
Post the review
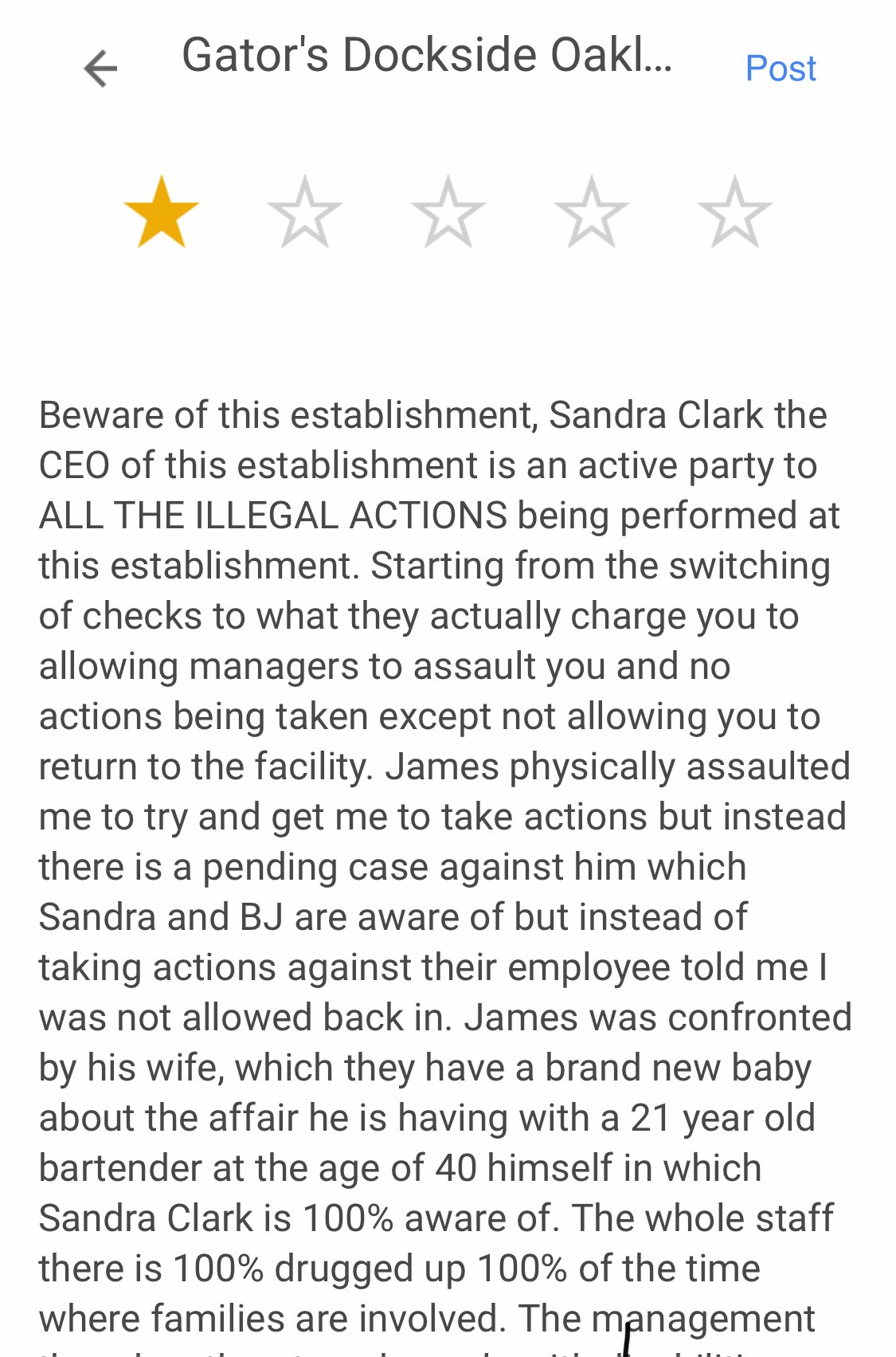780,69
